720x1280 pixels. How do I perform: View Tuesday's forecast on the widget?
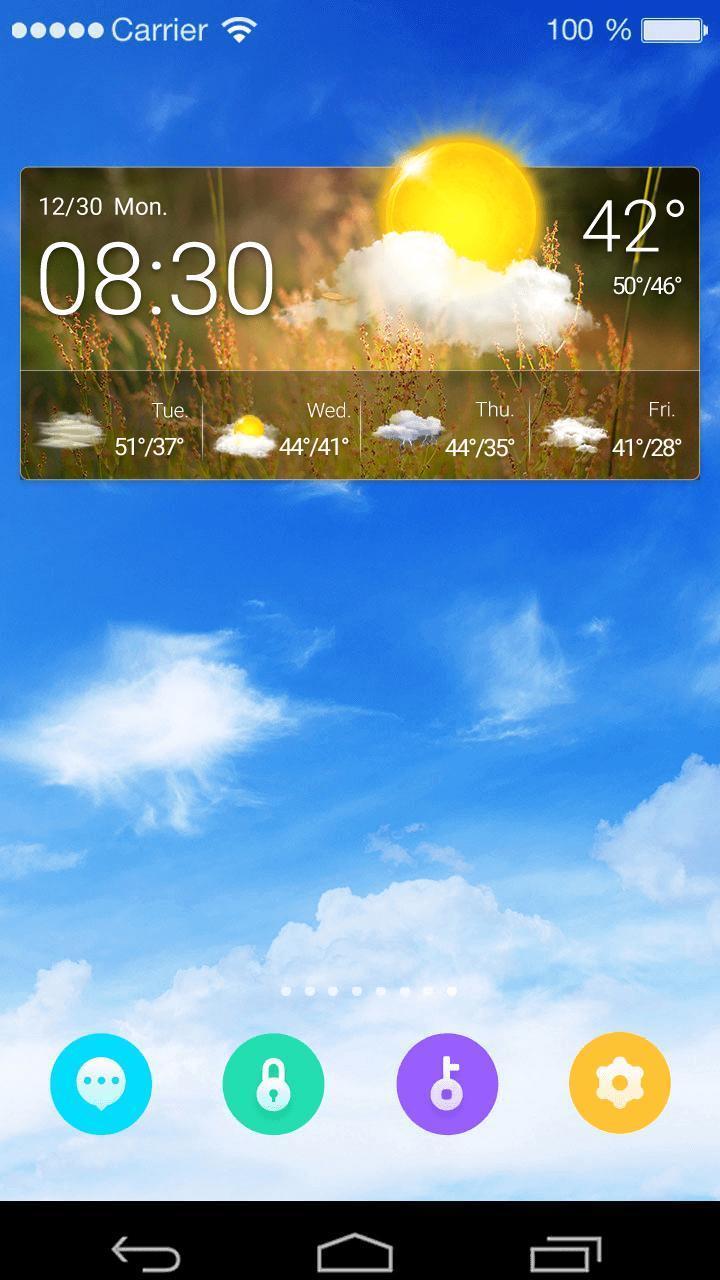pyautogui.click(x=112, y=430)
